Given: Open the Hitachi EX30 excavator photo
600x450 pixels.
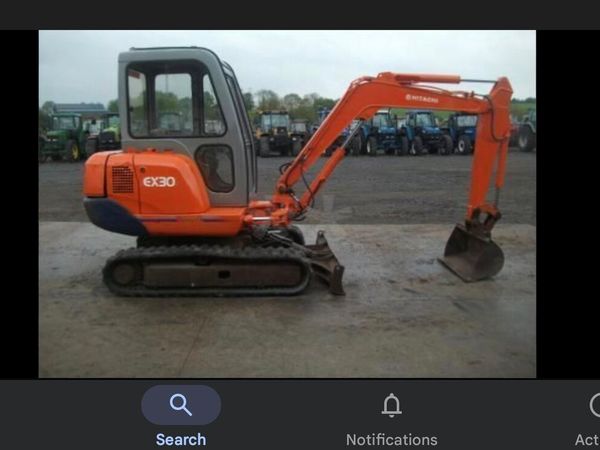Looking at the screenshot, I should tap(287, 204).
